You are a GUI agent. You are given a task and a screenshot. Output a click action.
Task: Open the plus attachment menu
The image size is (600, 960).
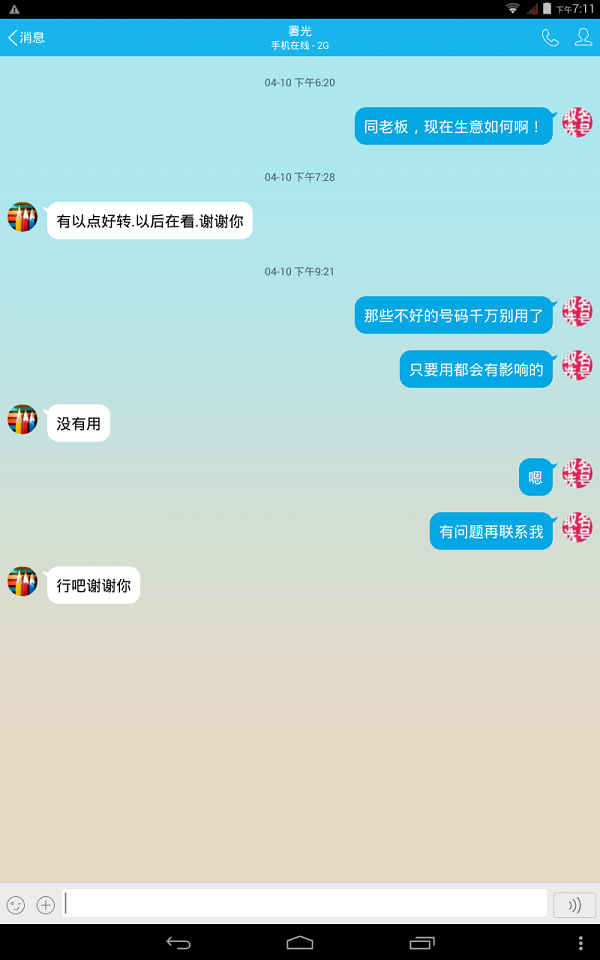[45, 905]
